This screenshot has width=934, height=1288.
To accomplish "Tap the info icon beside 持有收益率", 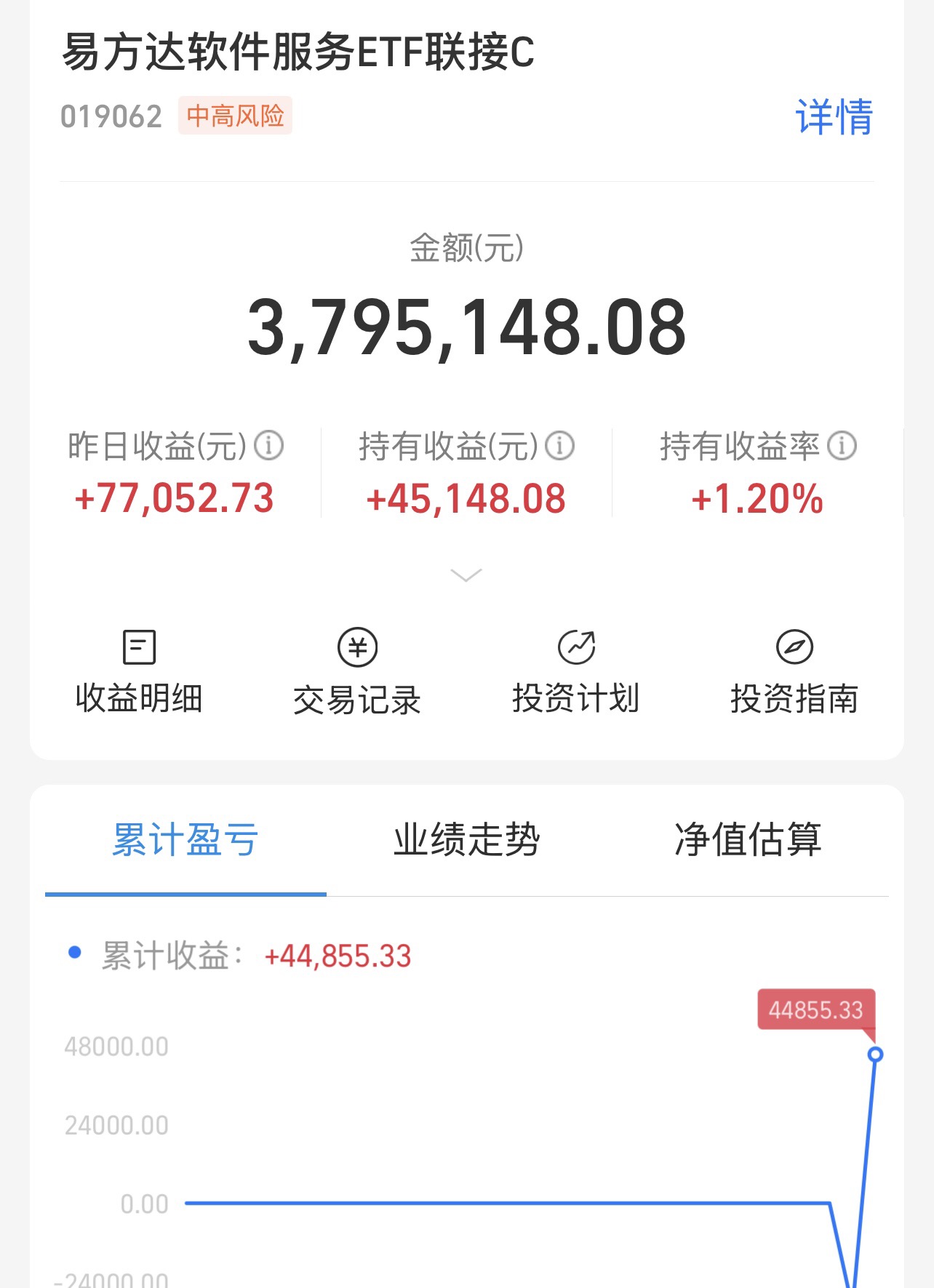I will point(842,445).
